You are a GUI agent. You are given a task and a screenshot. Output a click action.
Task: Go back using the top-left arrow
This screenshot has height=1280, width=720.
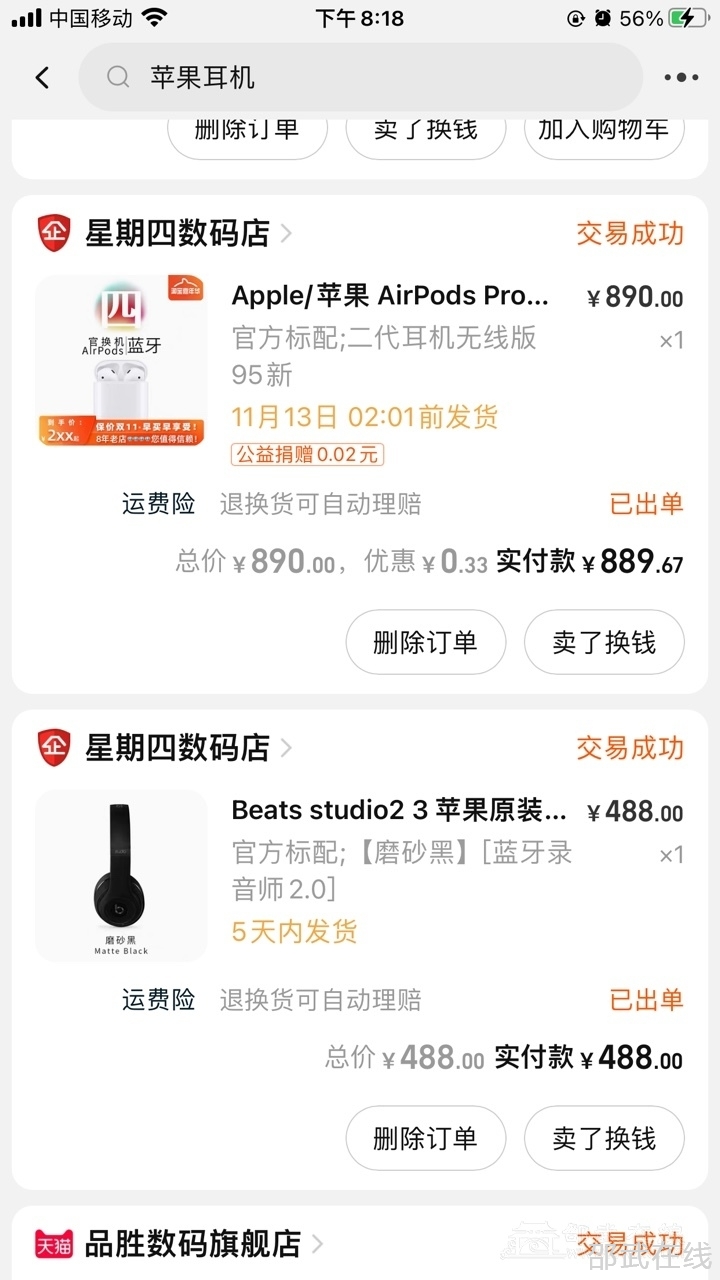42,78
